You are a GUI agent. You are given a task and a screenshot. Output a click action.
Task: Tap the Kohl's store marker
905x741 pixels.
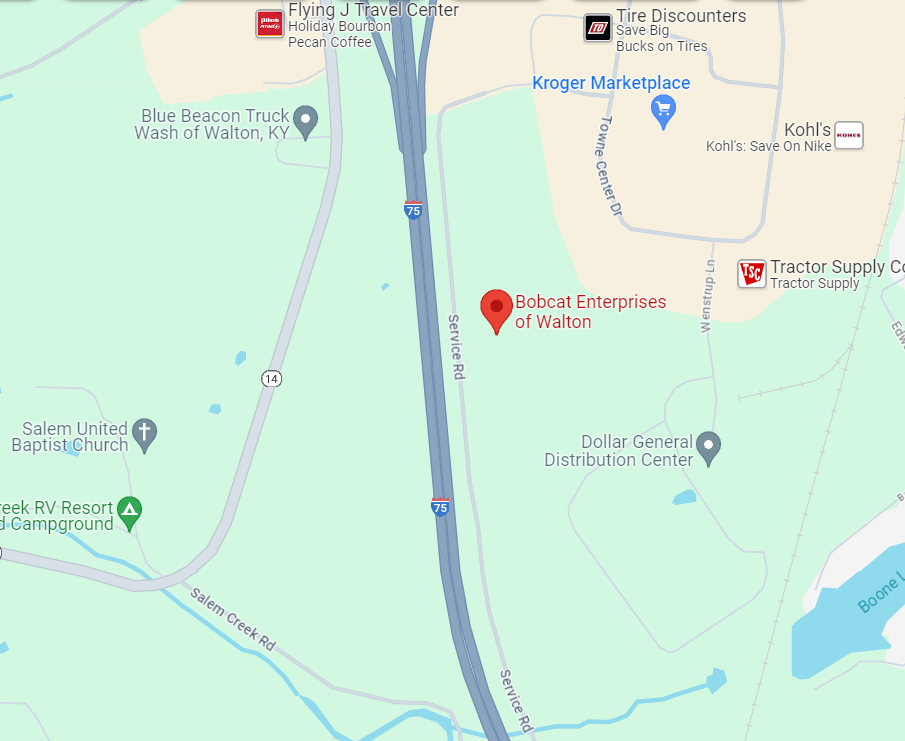[848, 136]
